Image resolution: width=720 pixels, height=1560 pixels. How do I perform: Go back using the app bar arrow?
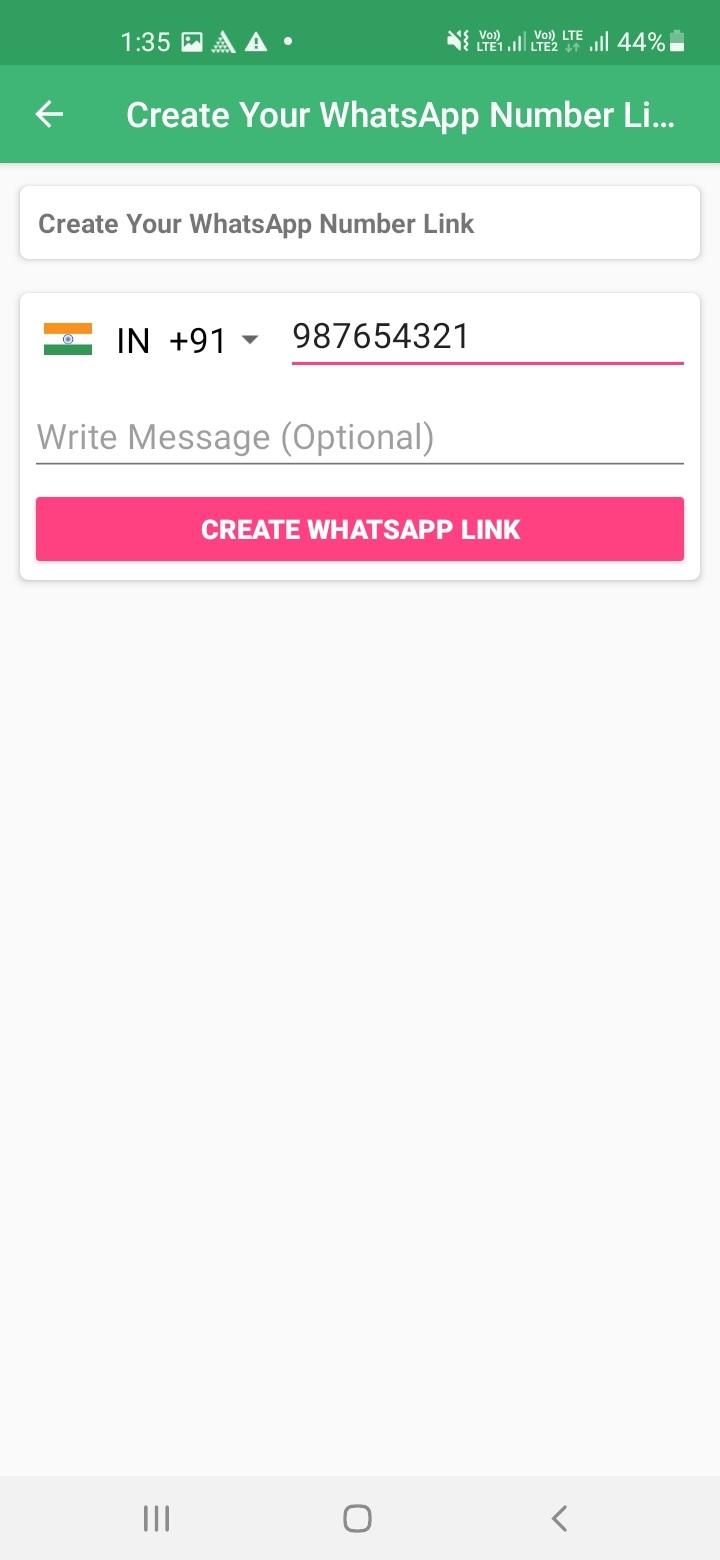pos(49,115)
